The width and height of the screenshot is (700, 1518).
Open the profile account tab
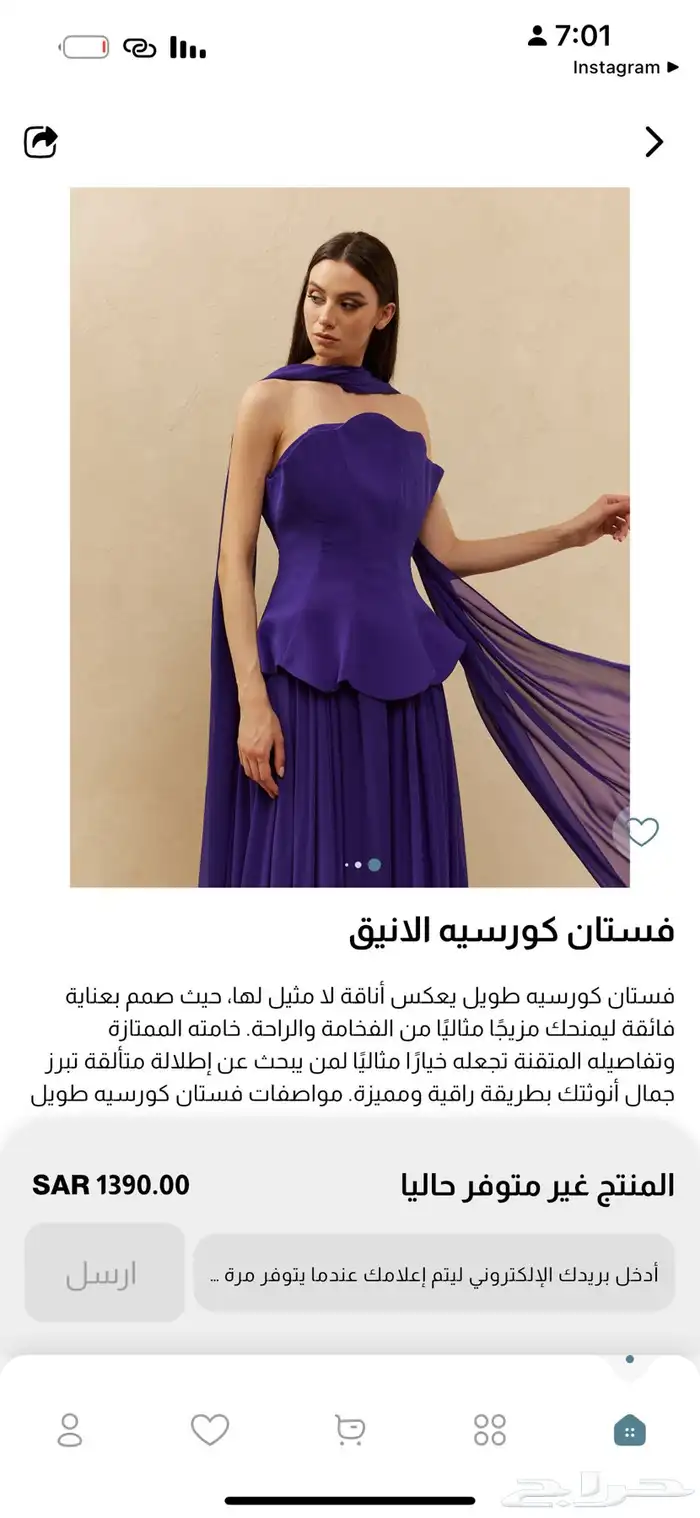[x=70, y=1430]
